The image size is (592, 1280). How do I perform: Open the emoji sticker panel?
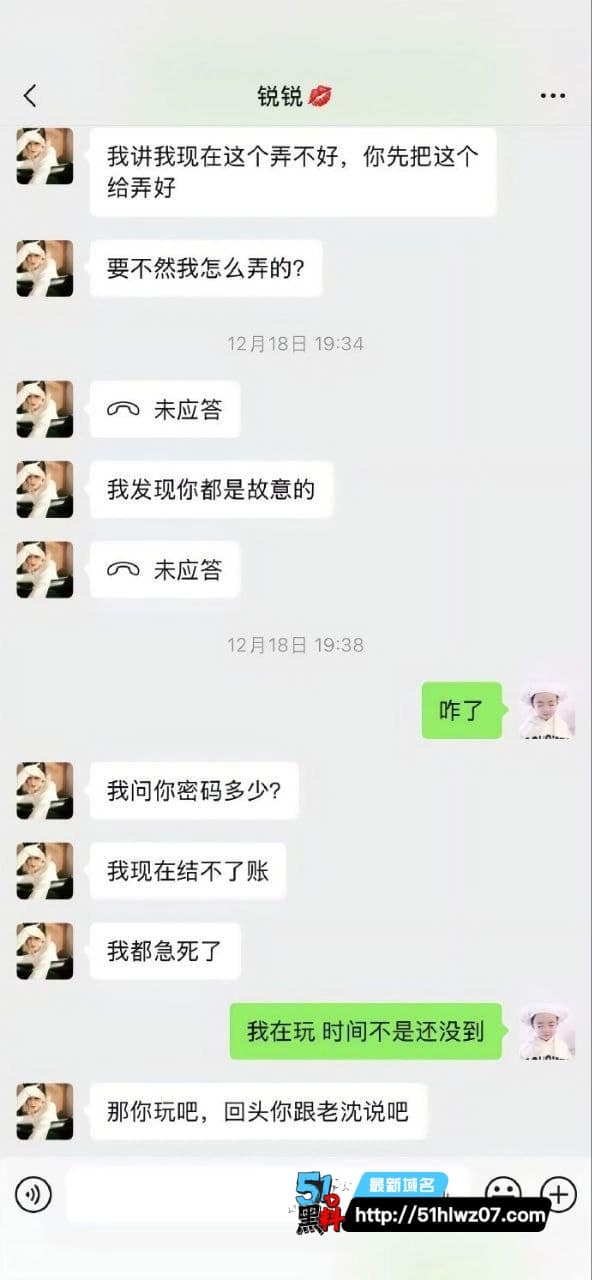503,1194
